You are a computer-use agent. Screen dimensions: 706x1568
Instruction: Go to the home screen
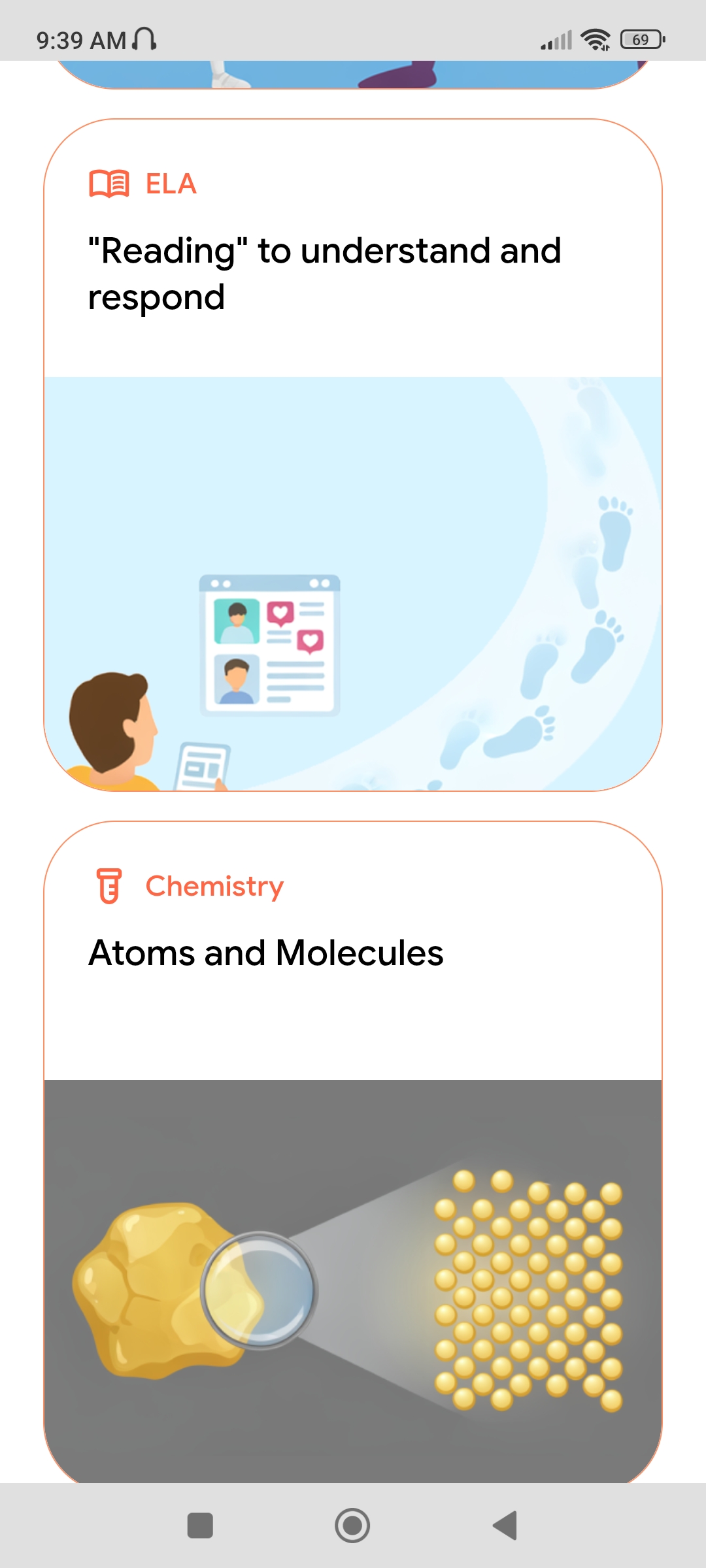tap(352, 1526)
